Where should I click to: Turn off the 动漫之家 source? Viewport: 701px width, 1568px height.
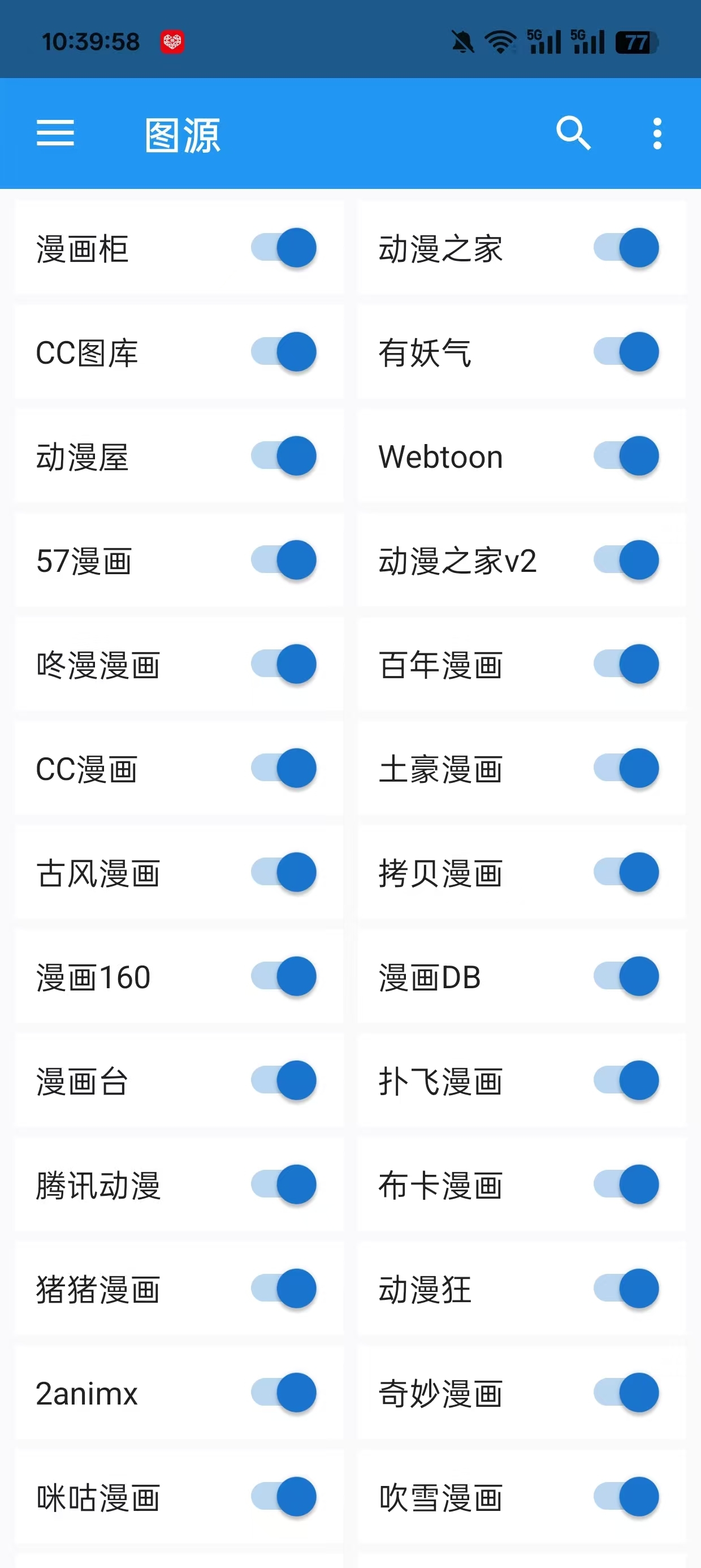tap(629, 248)
